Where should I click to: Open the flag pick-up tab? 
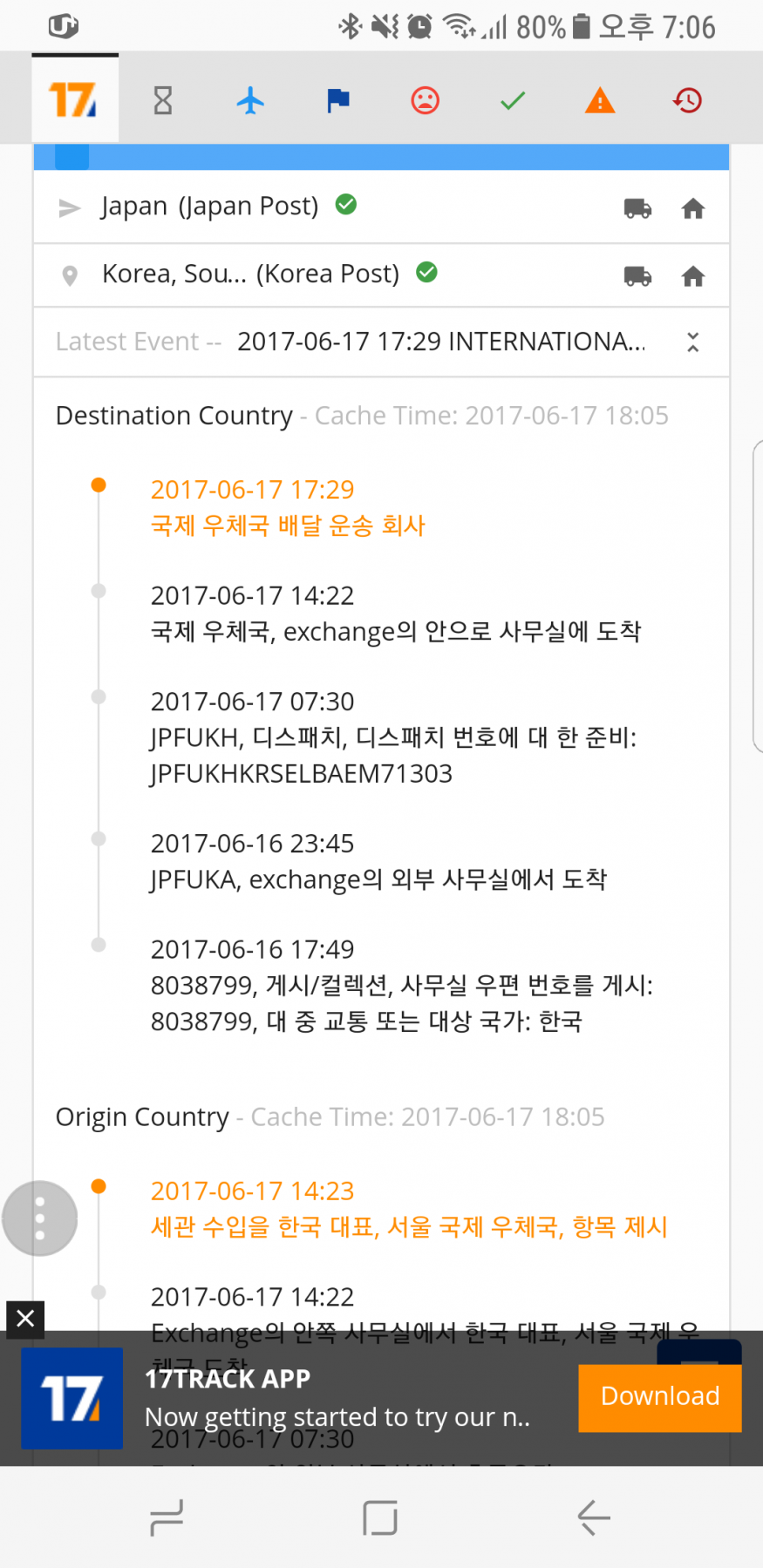tap(337, 100)
